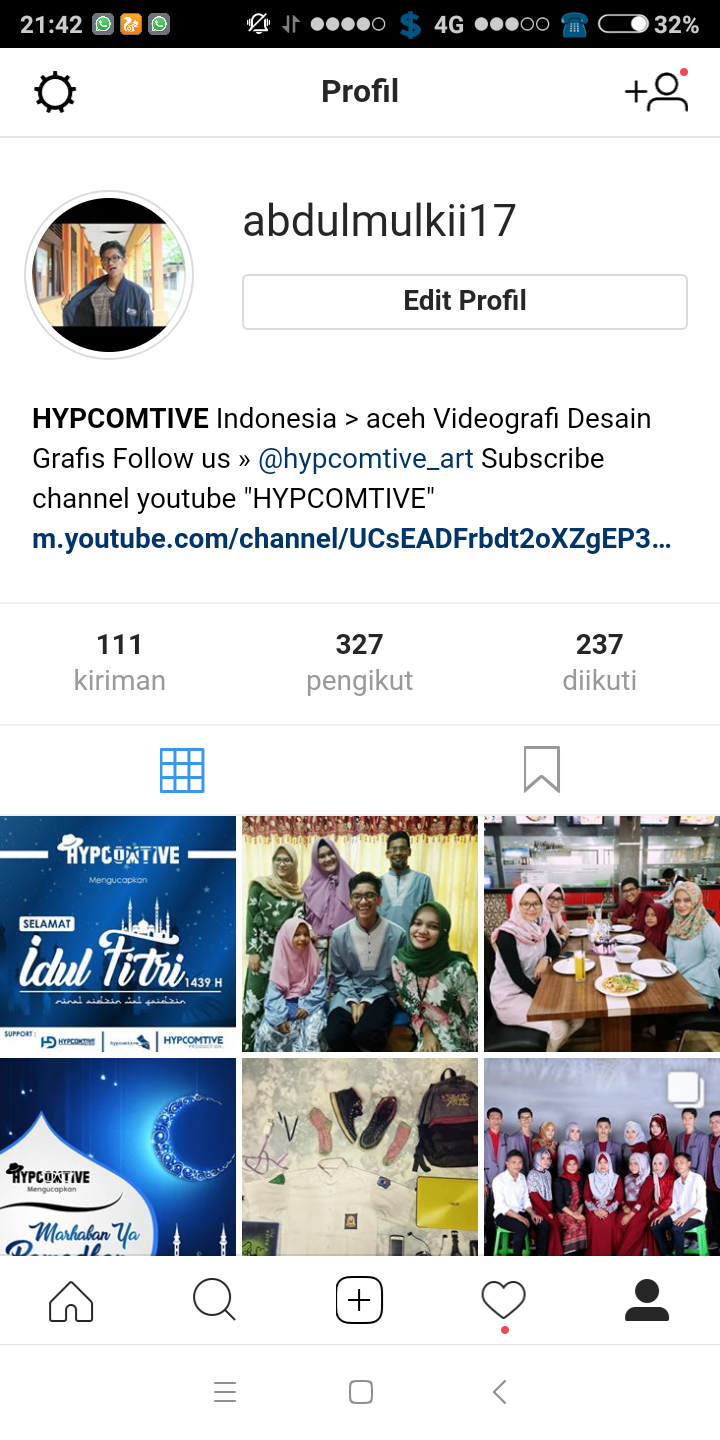Viewport: 720px width, 1440px height.
Task: Open the family group photo post
Action: pos(360,934)
